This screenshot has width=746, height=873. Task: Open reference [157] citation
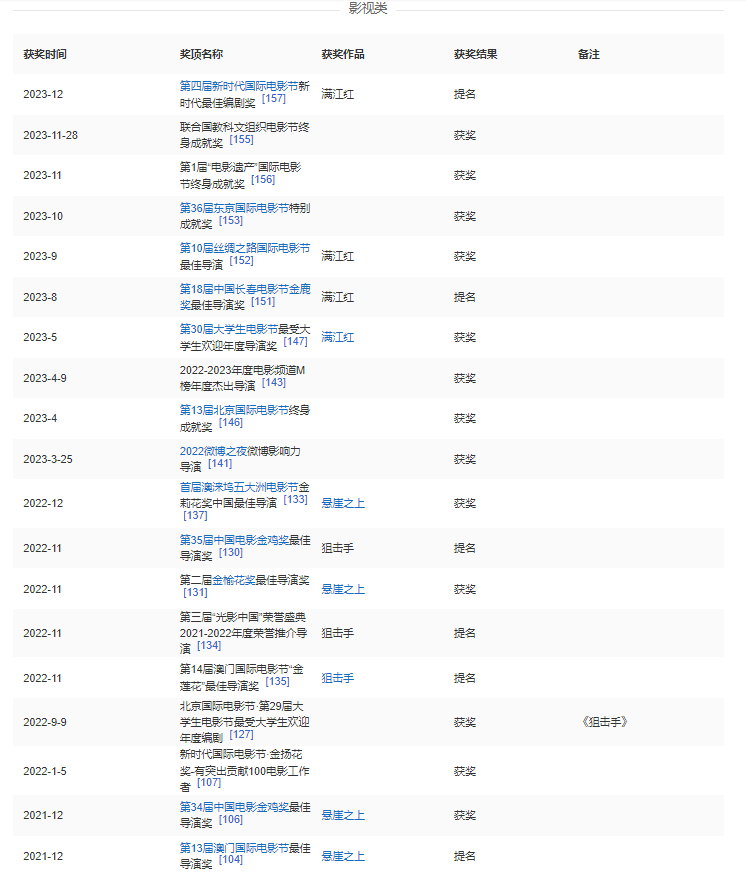(273, 99)
